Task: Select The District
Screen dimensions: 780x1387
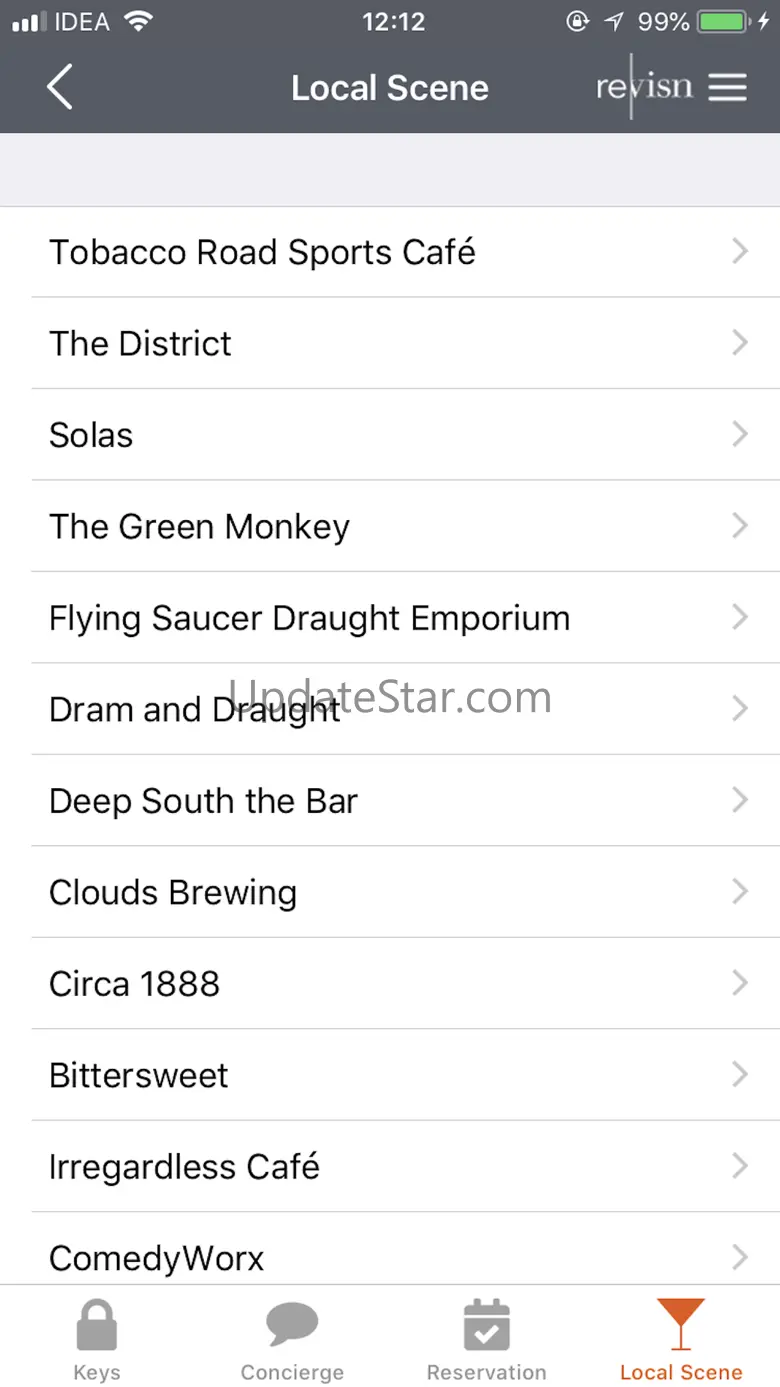Action: coord(390,343)
